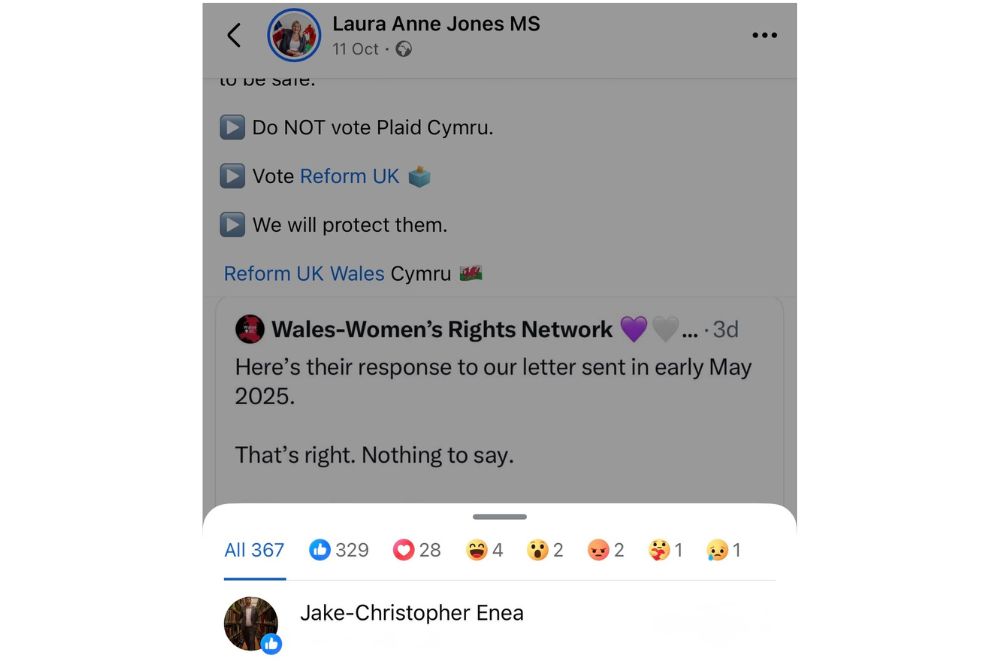Show the 4 Haha reactions
Image resolution: width=1000 pixels, height=666 pixels.
pos(485,550)
